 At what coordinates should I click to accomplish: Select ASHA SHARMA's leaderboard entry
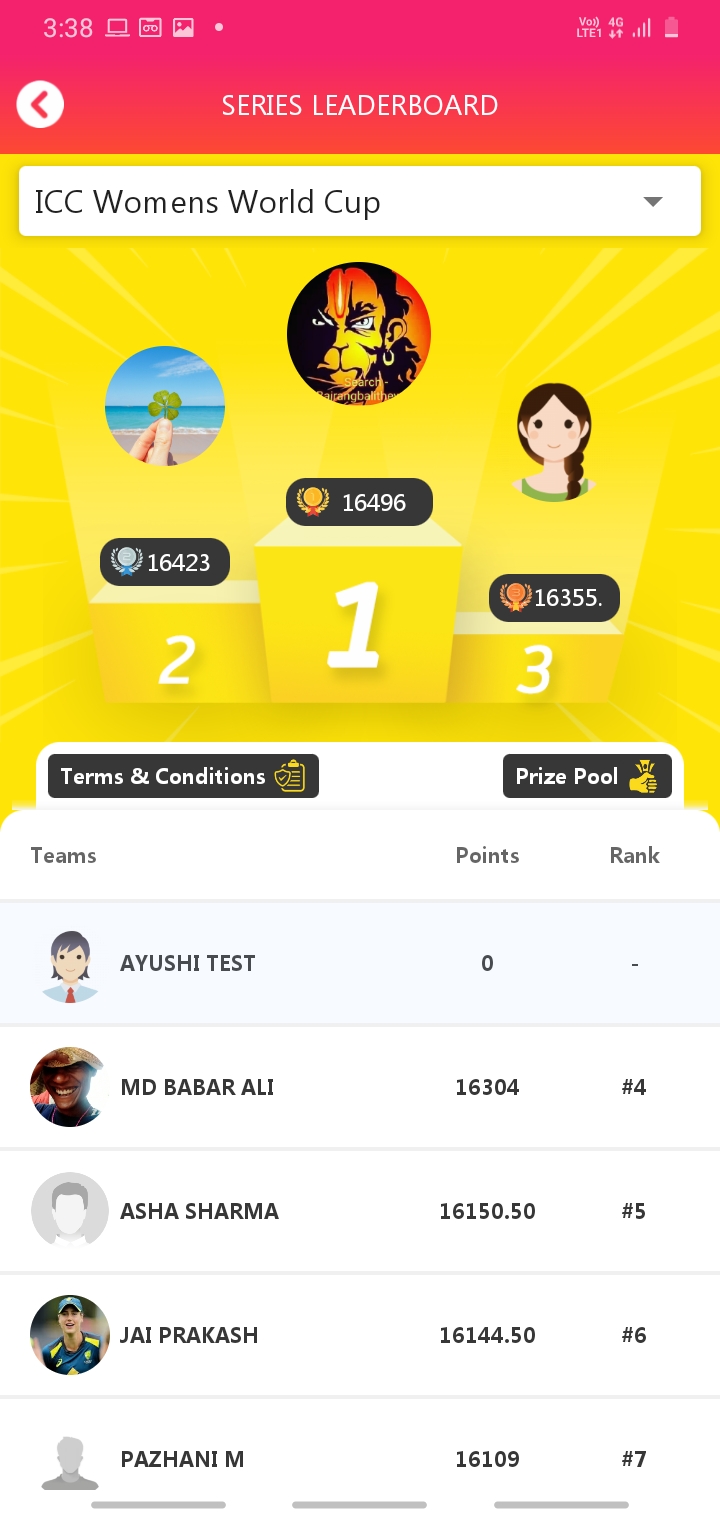tap(360, 1211)
